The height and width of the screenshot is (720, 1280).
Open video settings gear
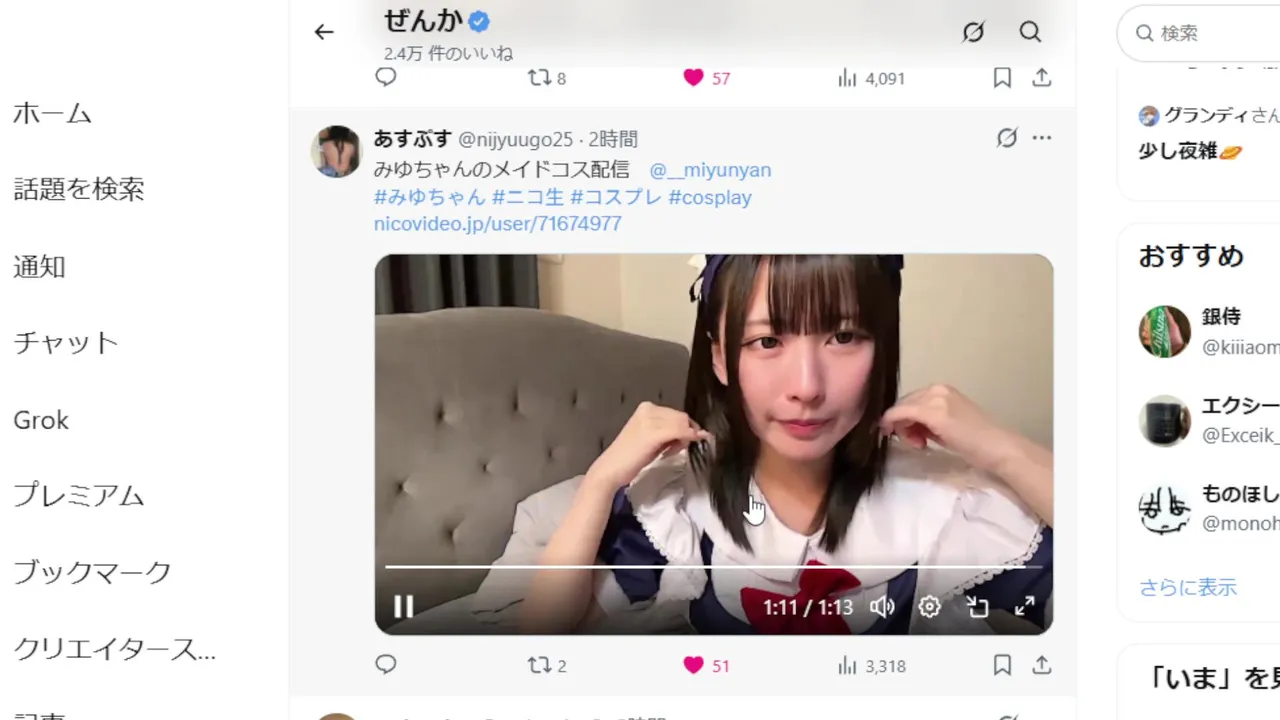pos(929,607)
